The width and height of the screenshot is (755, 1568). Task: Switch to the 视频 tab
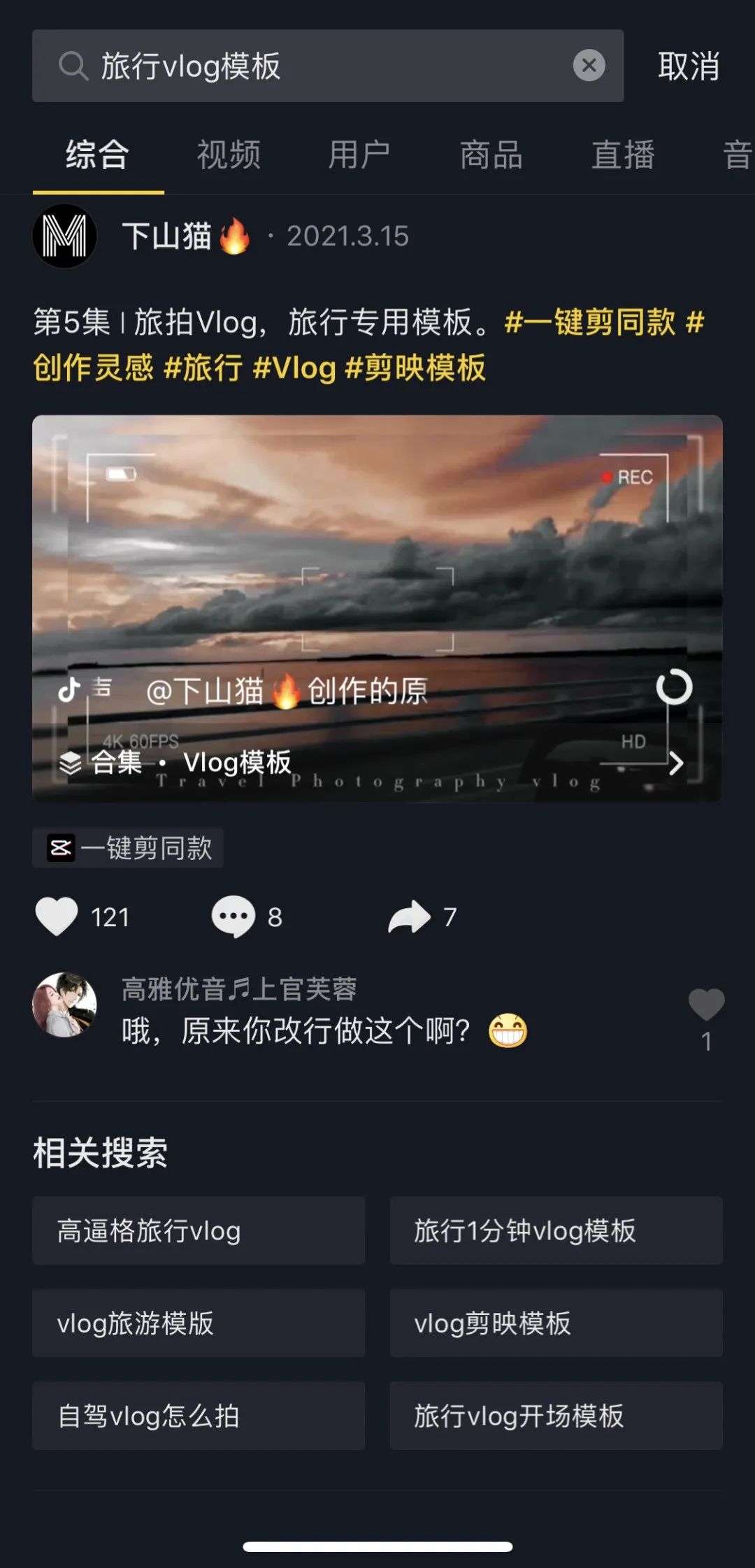pos(229,154)
